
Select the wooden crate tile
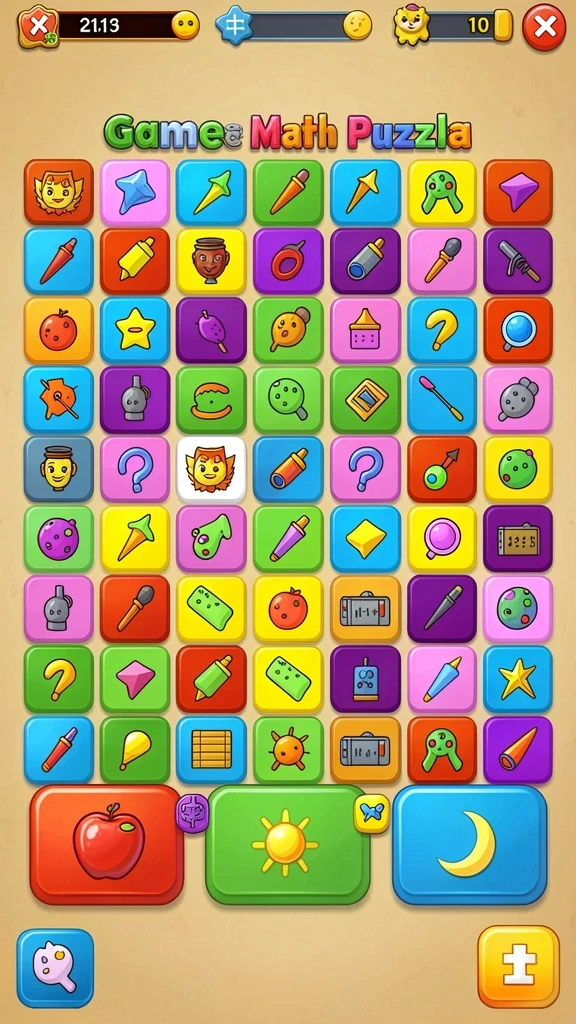pyautogui.click(x=211, y=749)
